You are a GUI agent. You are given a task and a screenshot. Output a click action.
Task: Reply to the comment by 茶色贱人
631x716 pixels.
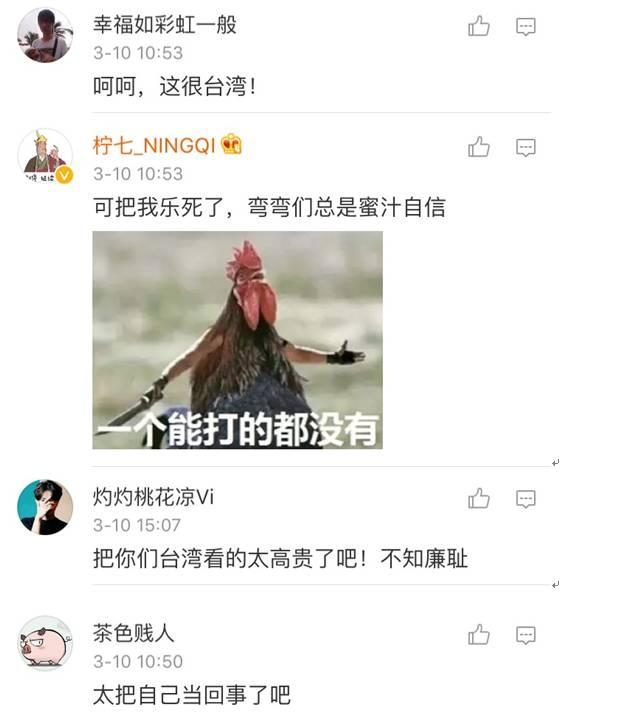(526, 635)
